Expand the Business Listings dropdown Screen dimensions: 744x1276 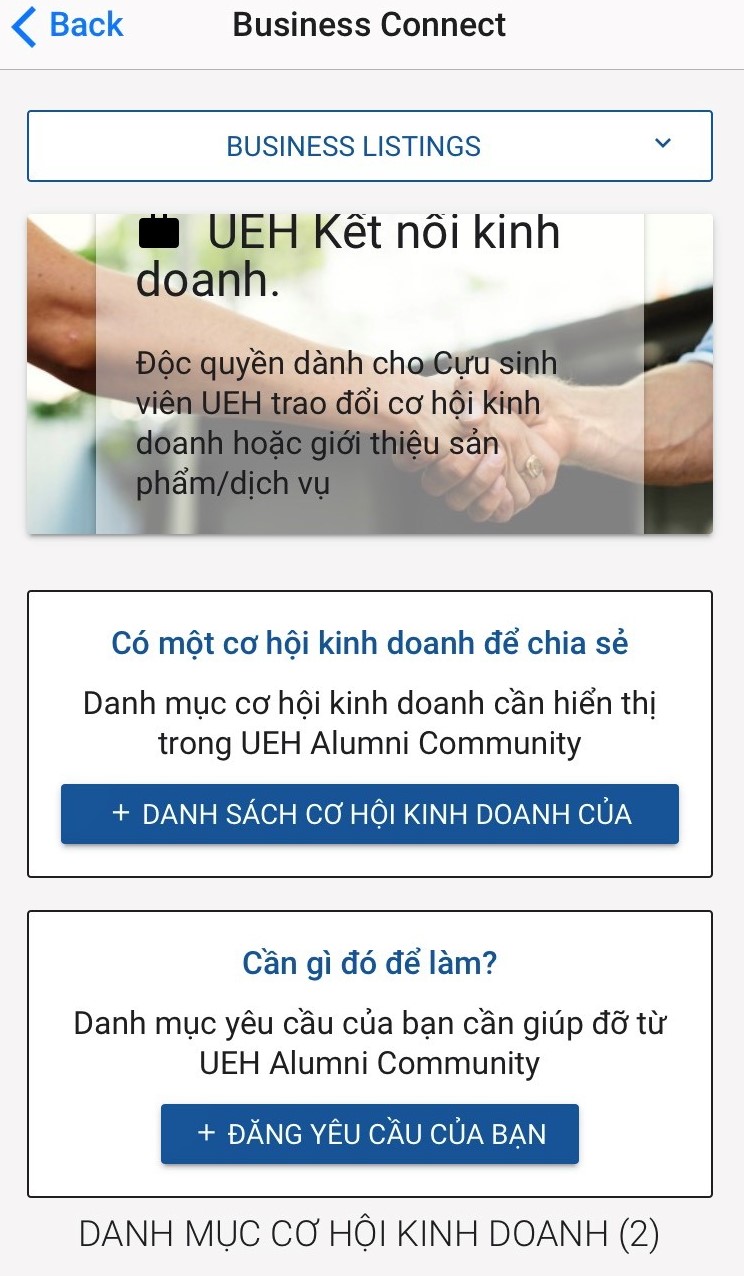click(x=370, y=146)
